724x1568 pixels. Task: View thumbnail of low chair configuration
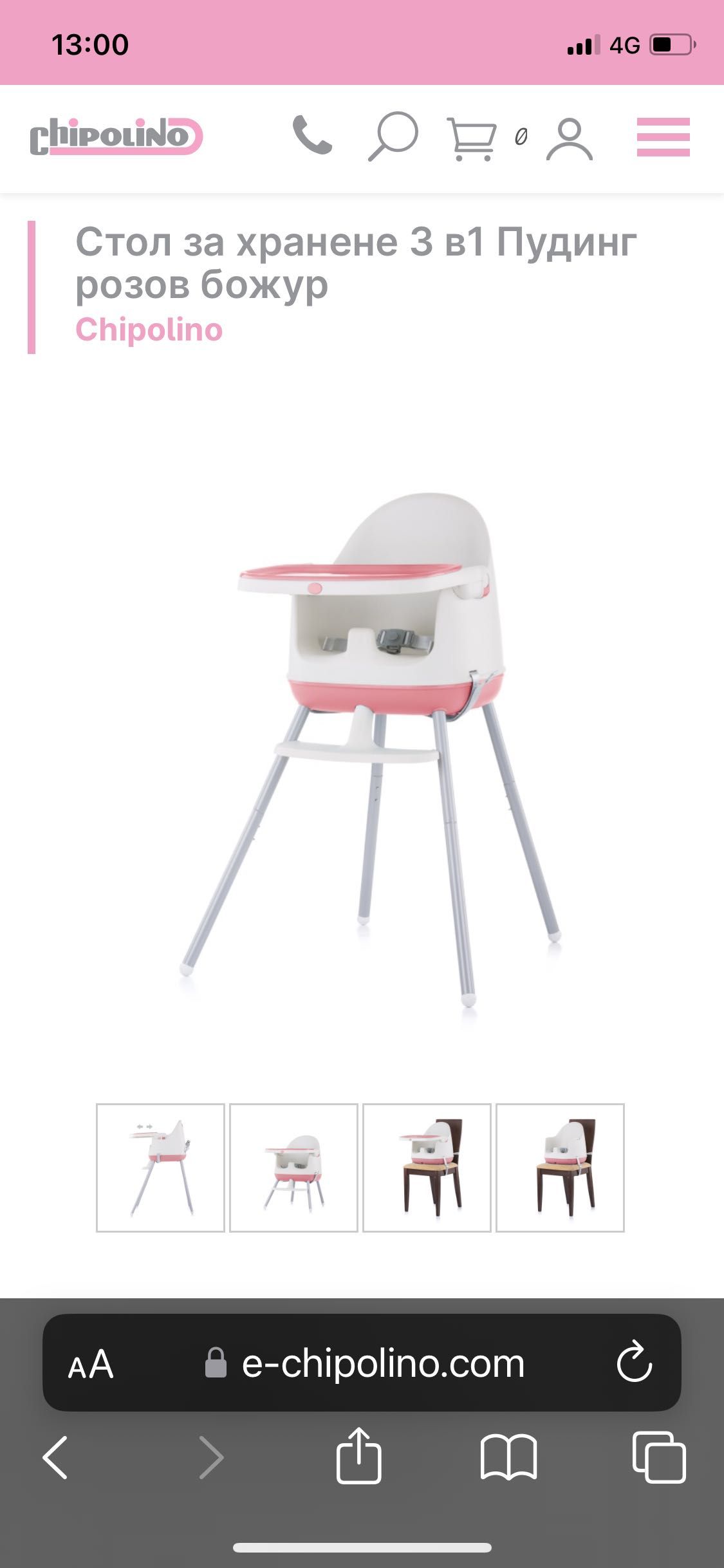click(293, 1168)
